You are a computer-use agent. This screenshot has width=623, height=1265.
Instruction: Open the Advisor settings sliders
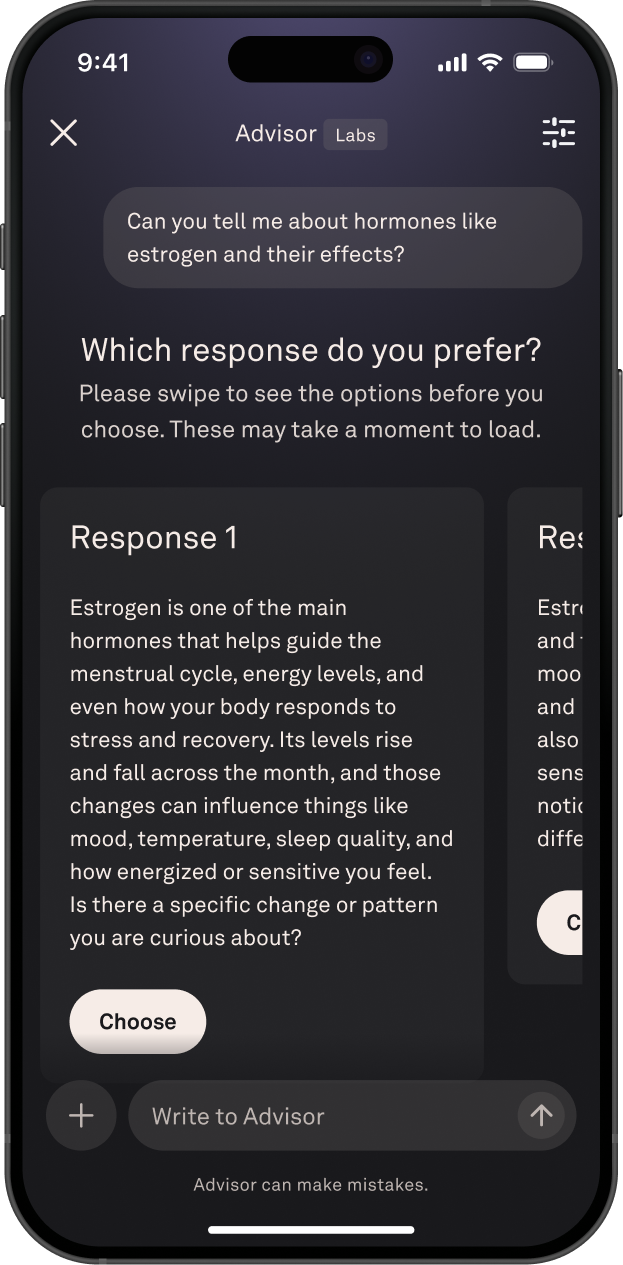(x=558, y=133)
